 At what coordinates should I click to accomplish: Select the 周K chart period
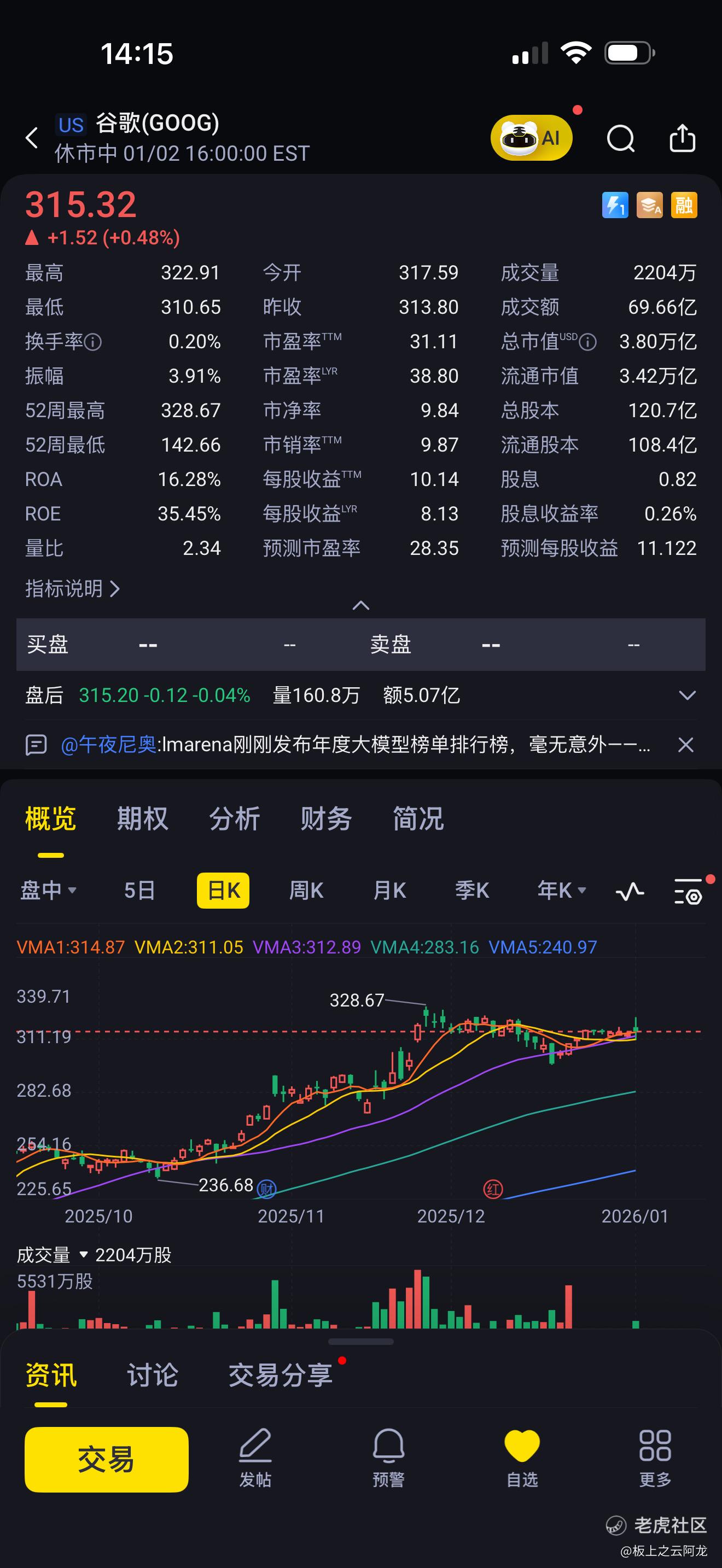(x=306, y=891)
